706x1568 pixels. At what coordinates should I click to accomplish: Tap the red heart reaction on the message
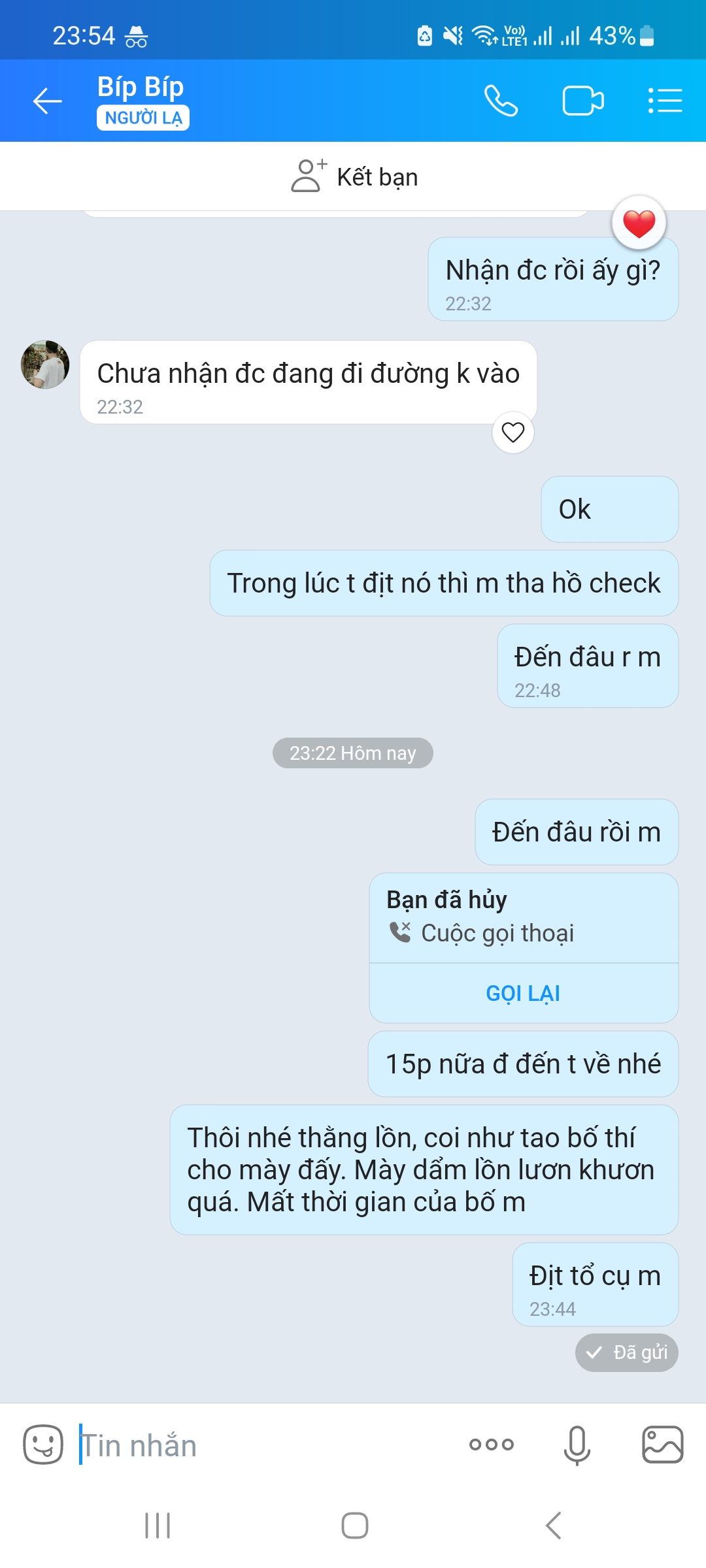pos(639,223)
